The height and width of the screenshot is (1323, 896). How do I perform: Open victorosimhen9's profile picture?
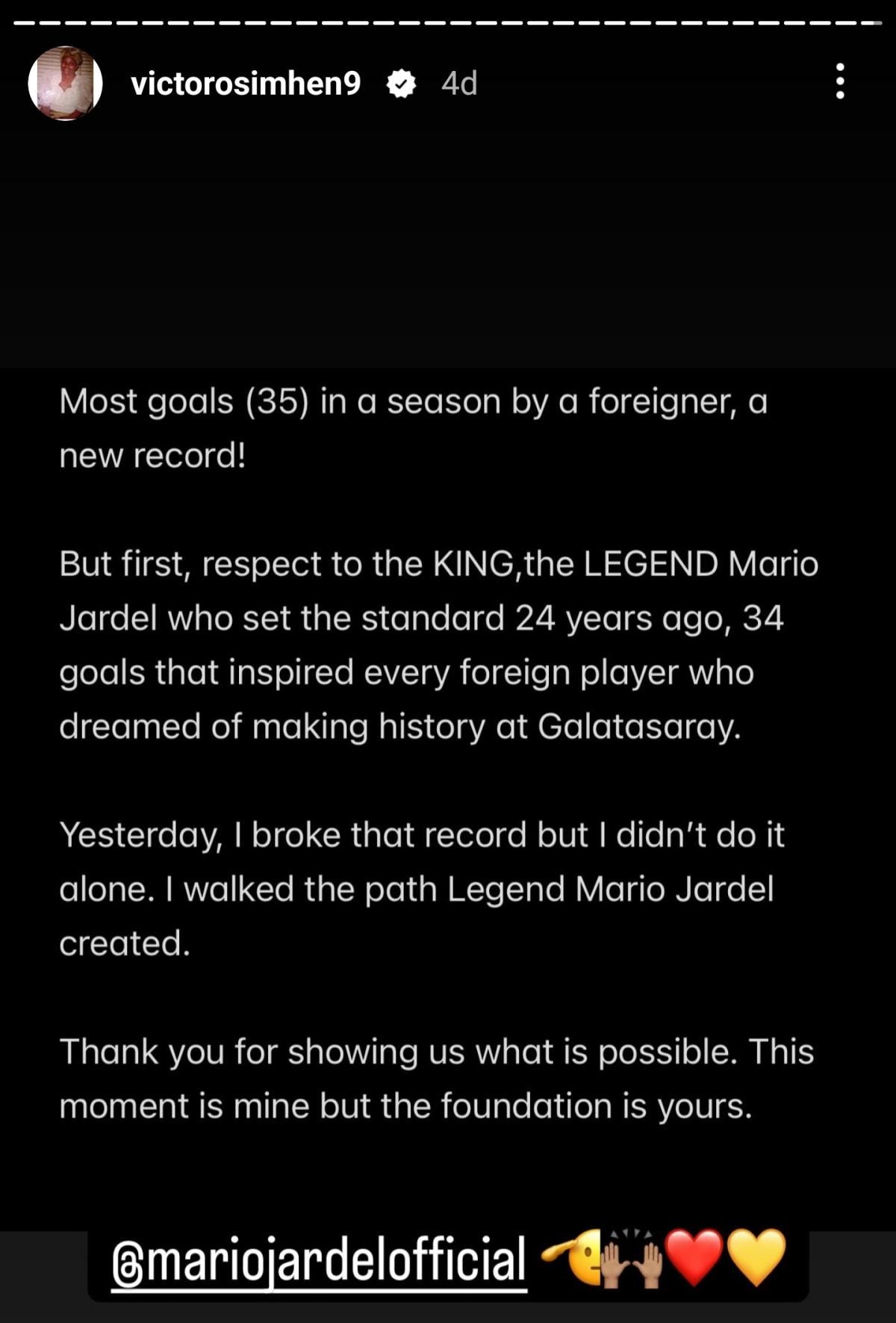coord(65,84)
